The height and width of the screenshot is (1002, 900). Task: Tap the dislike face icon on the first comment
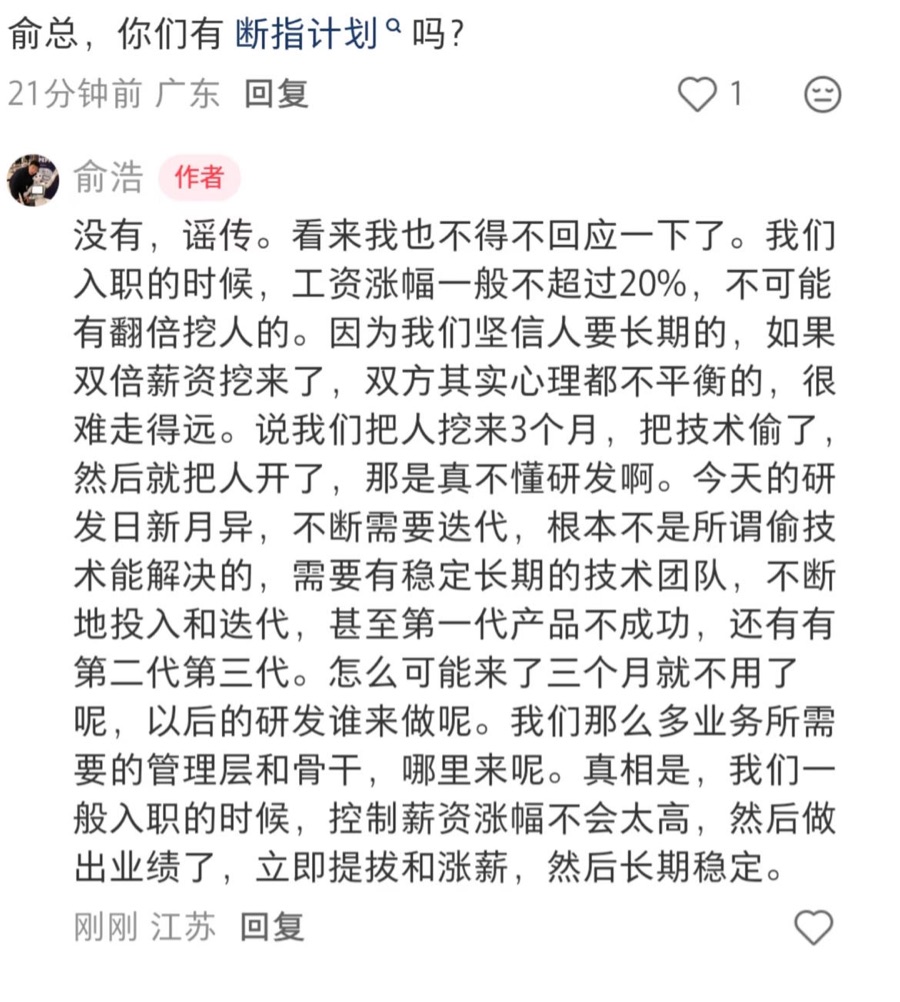(x=822, y=95)
